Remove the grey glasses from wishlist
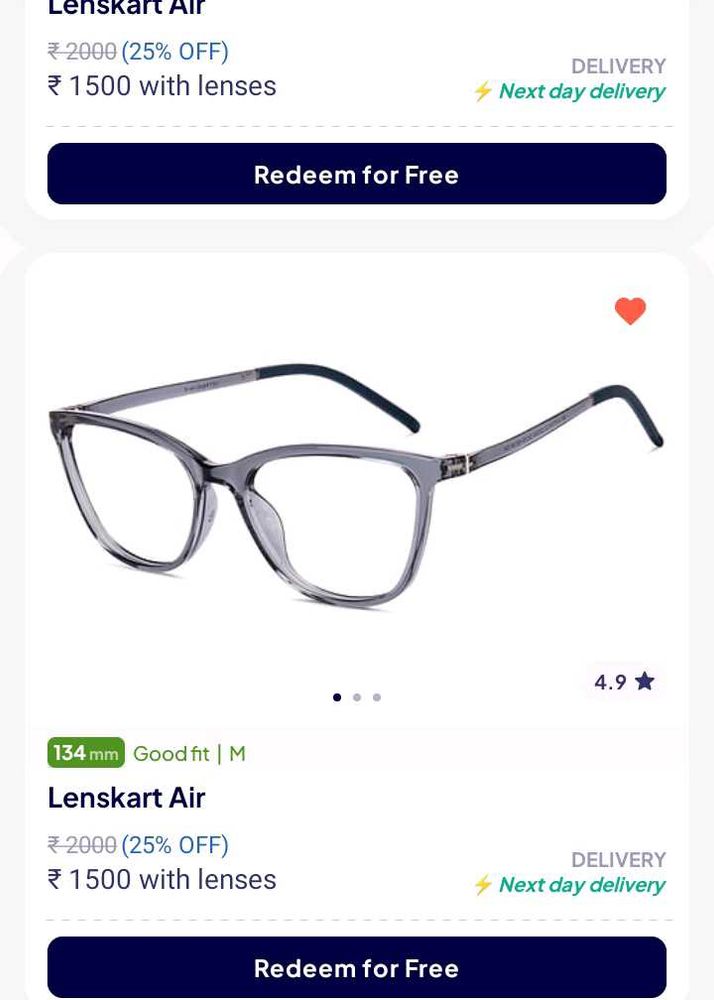Screen dimensions: 714x1000 [630, 311]
